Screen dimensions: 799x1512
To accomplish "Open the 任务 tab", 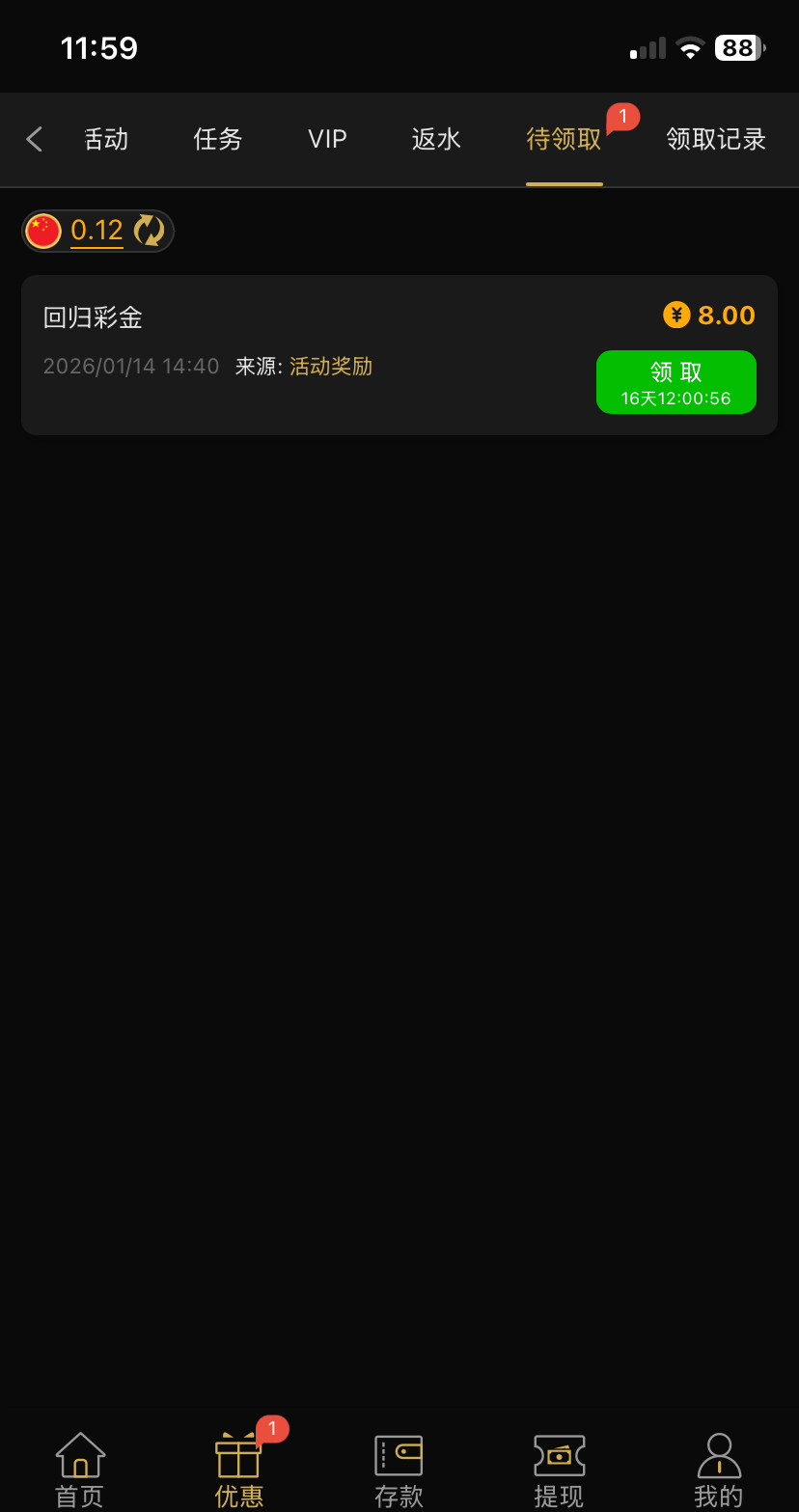I will click(x=218, y=140).
